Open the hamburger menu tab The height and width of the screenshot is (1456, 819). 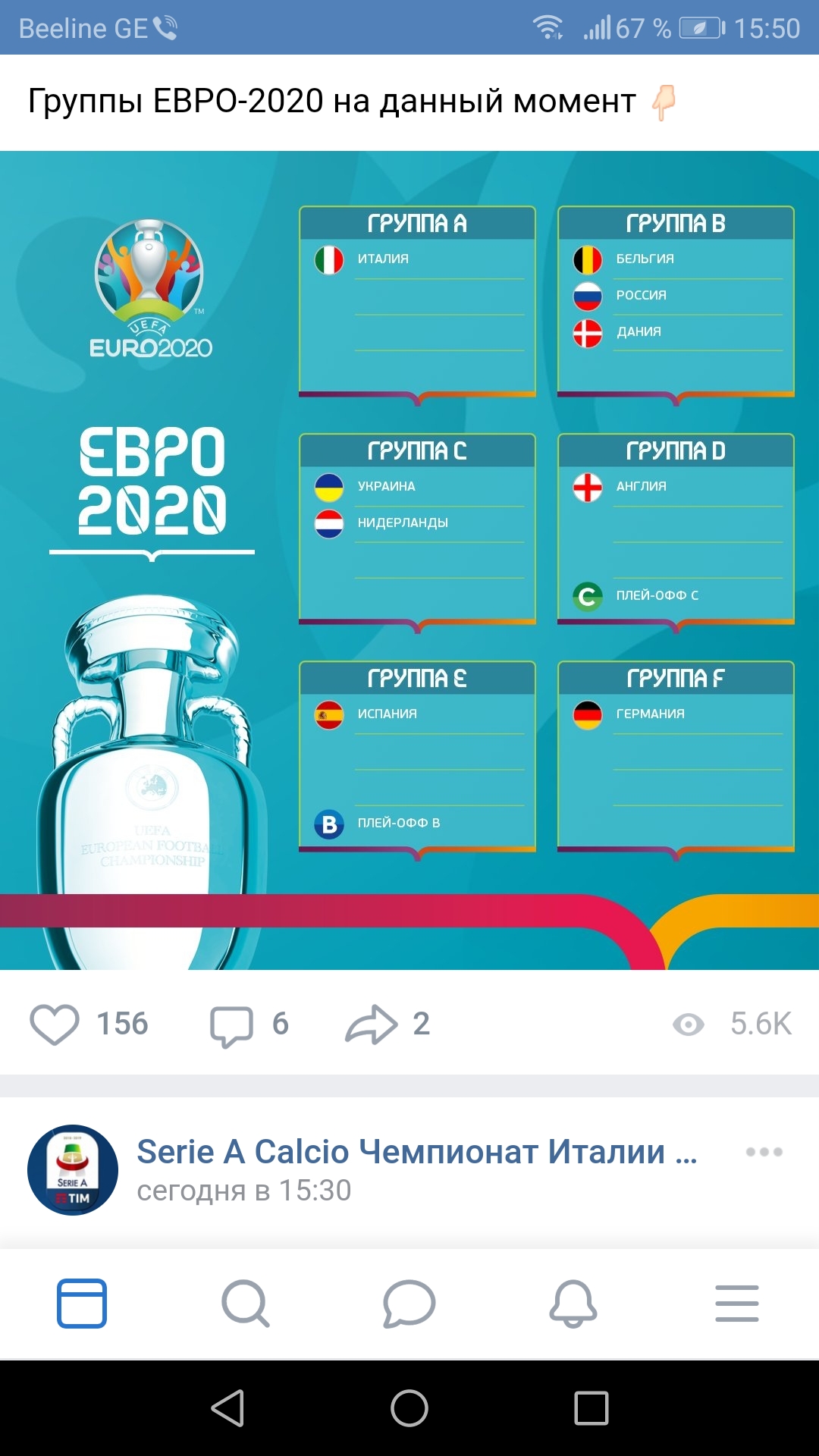tap(737, 1304)
